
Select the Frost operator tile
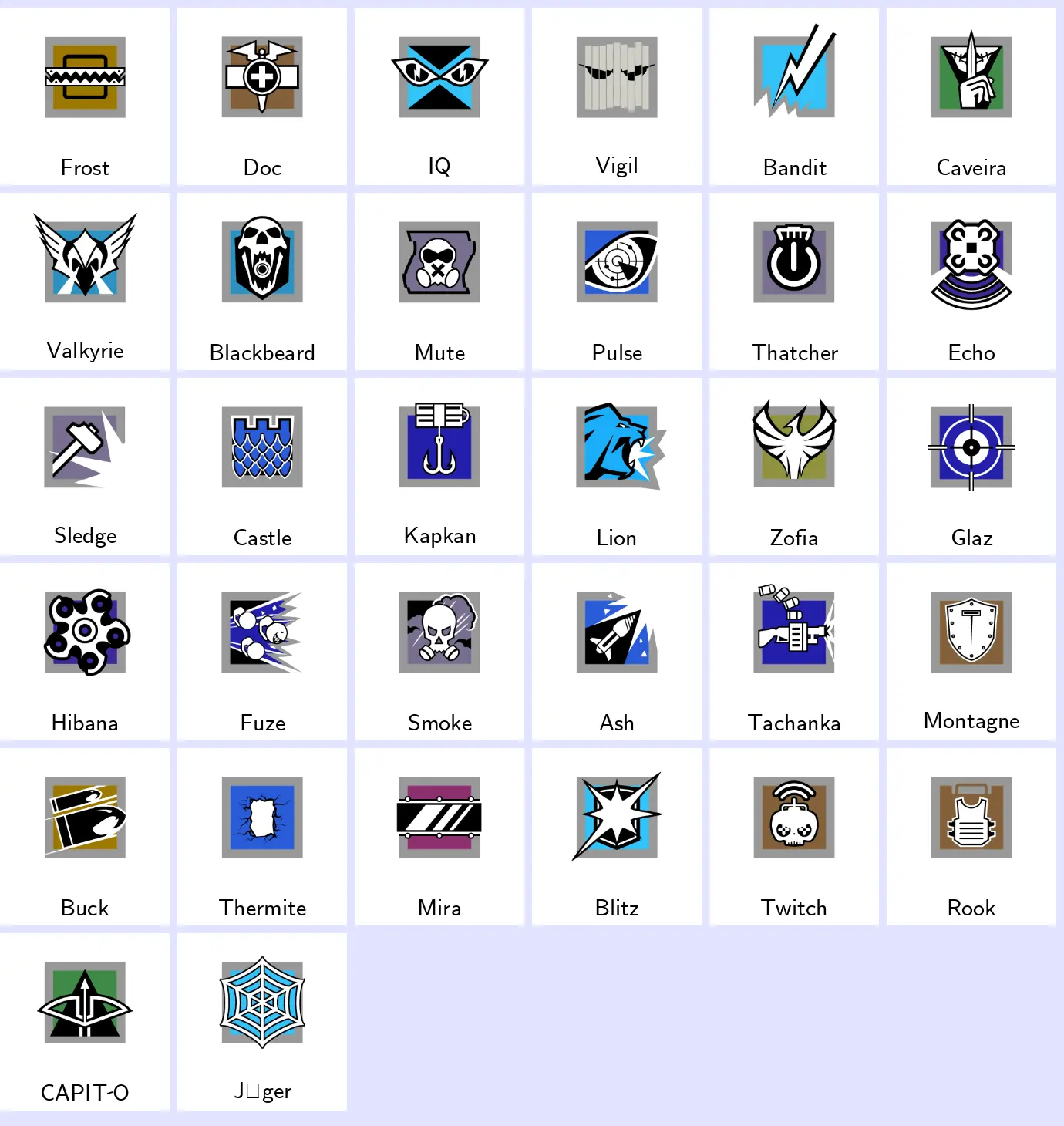pos(85,96)
